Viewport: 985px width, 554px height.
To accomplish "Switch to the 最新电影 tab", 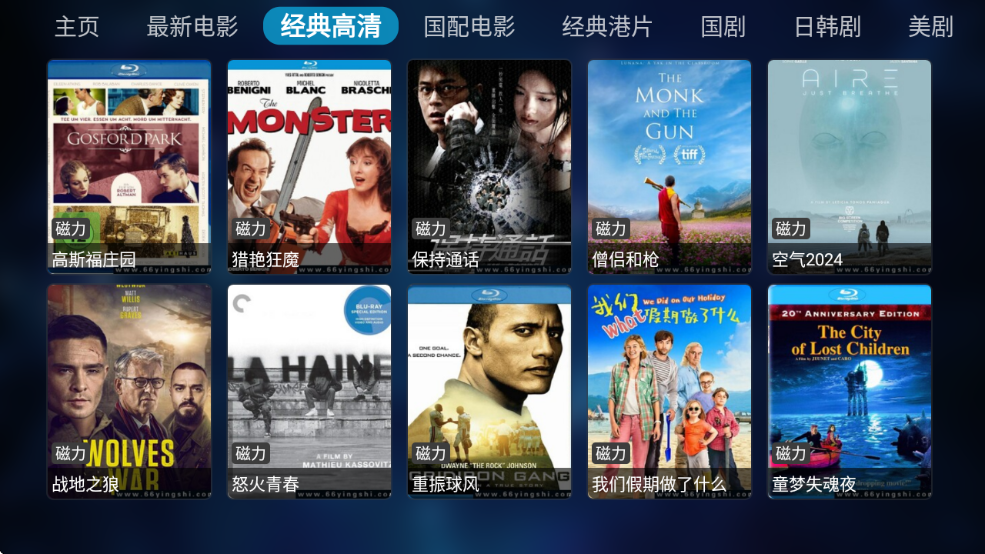I will 192,27.
